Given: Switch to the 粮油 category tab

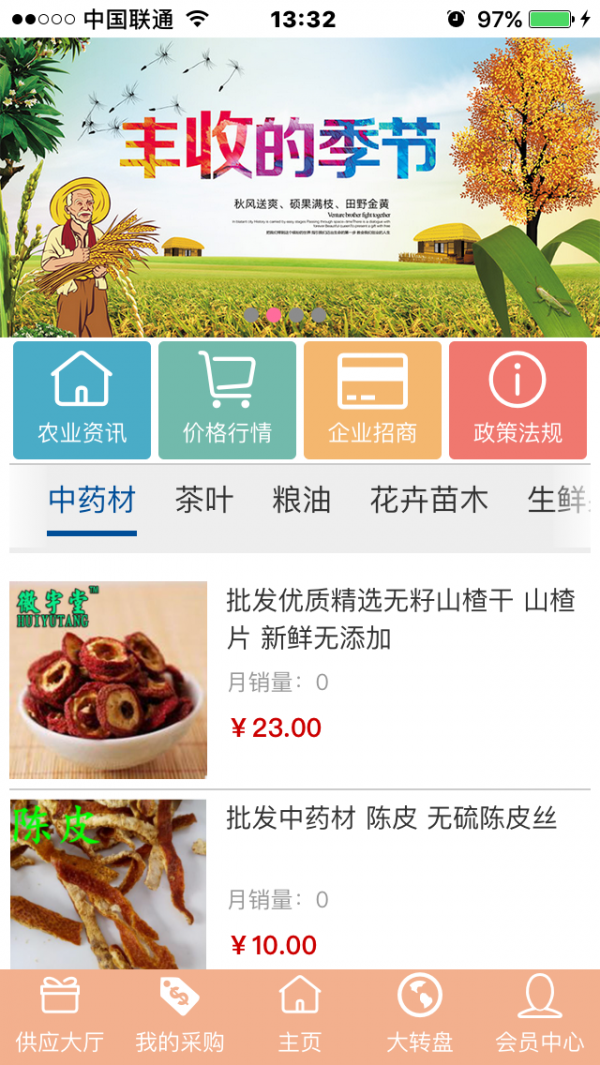Looking at the screenshot, I should 301,500.
